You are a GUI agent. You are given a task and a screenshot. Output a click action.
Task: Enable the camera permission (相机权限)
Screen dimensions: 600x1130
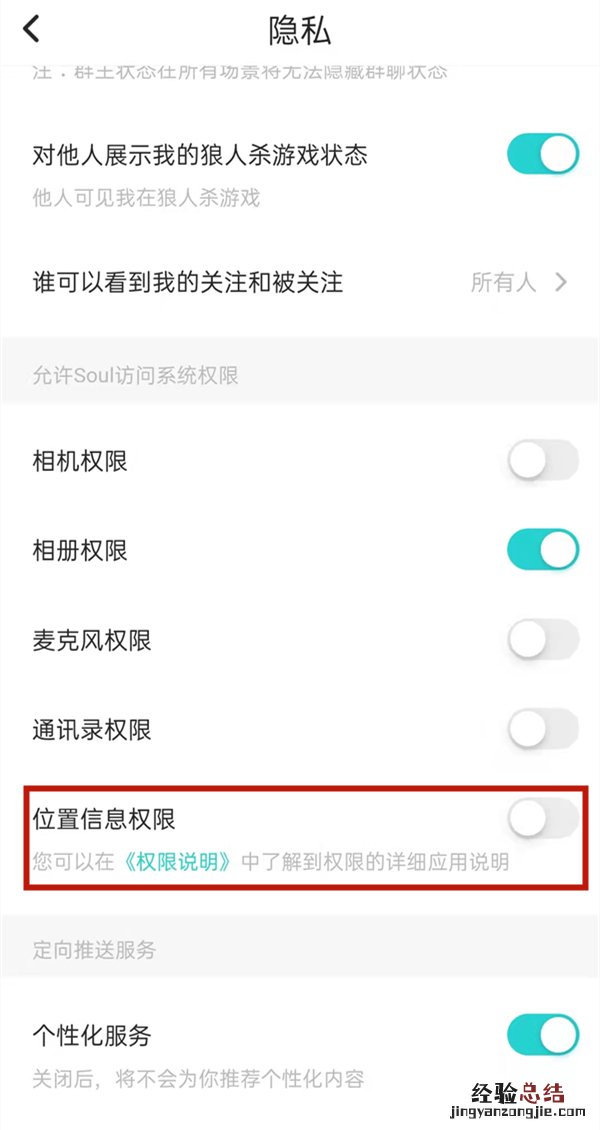[x=542, y=461]
